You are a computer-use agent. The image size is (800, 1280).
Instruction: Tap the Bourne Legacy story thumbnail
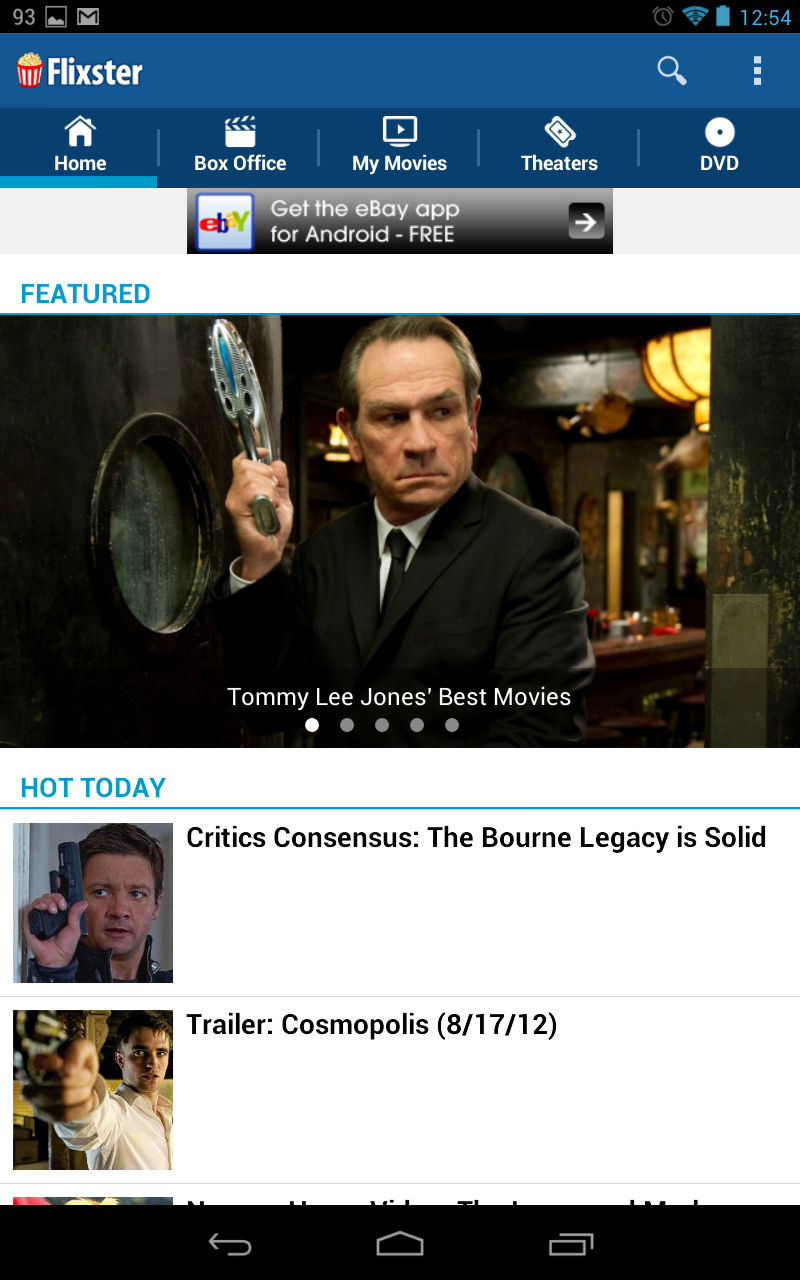92,902
